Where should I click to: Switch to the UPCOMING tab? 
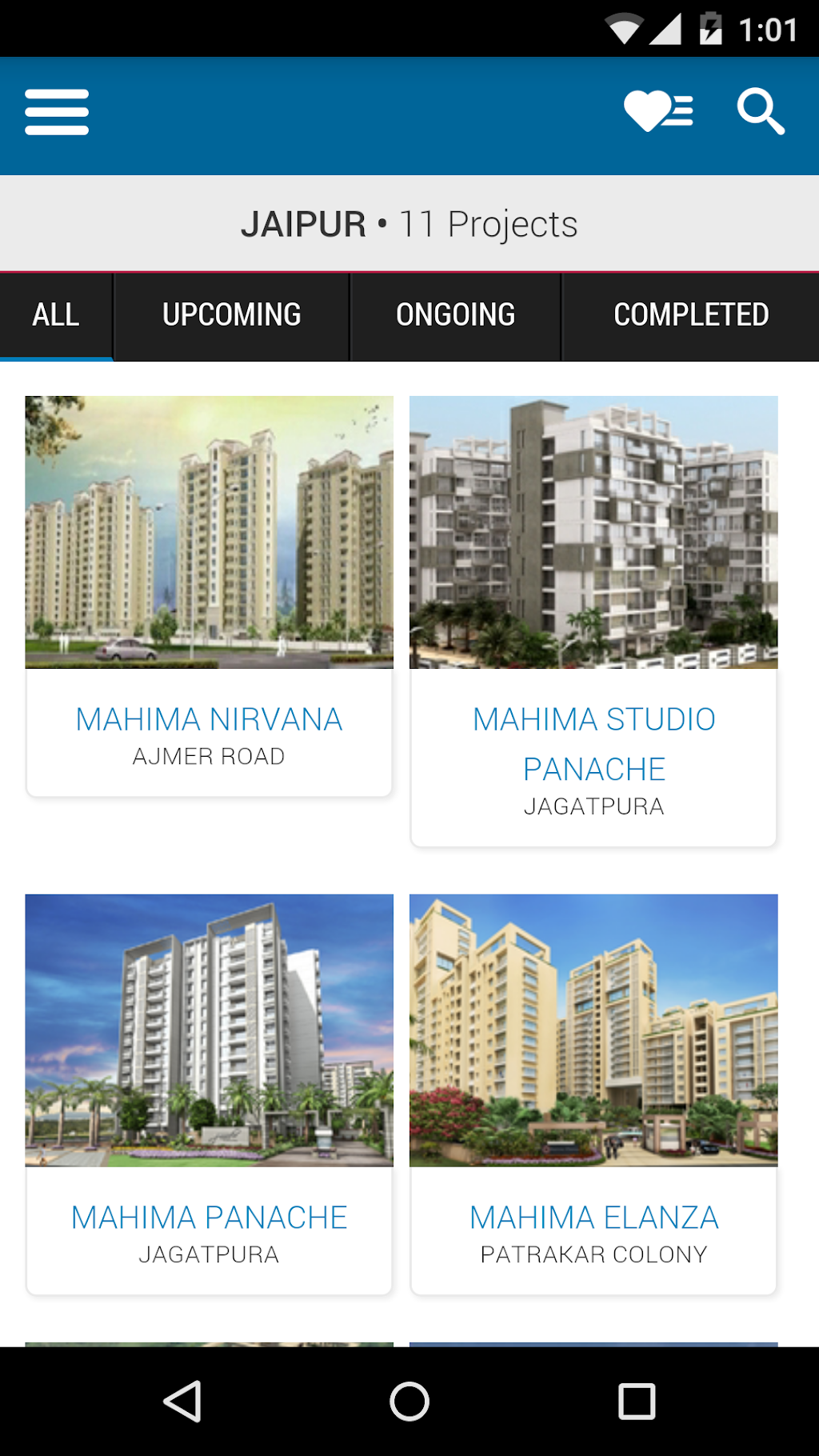coord(232,315)
